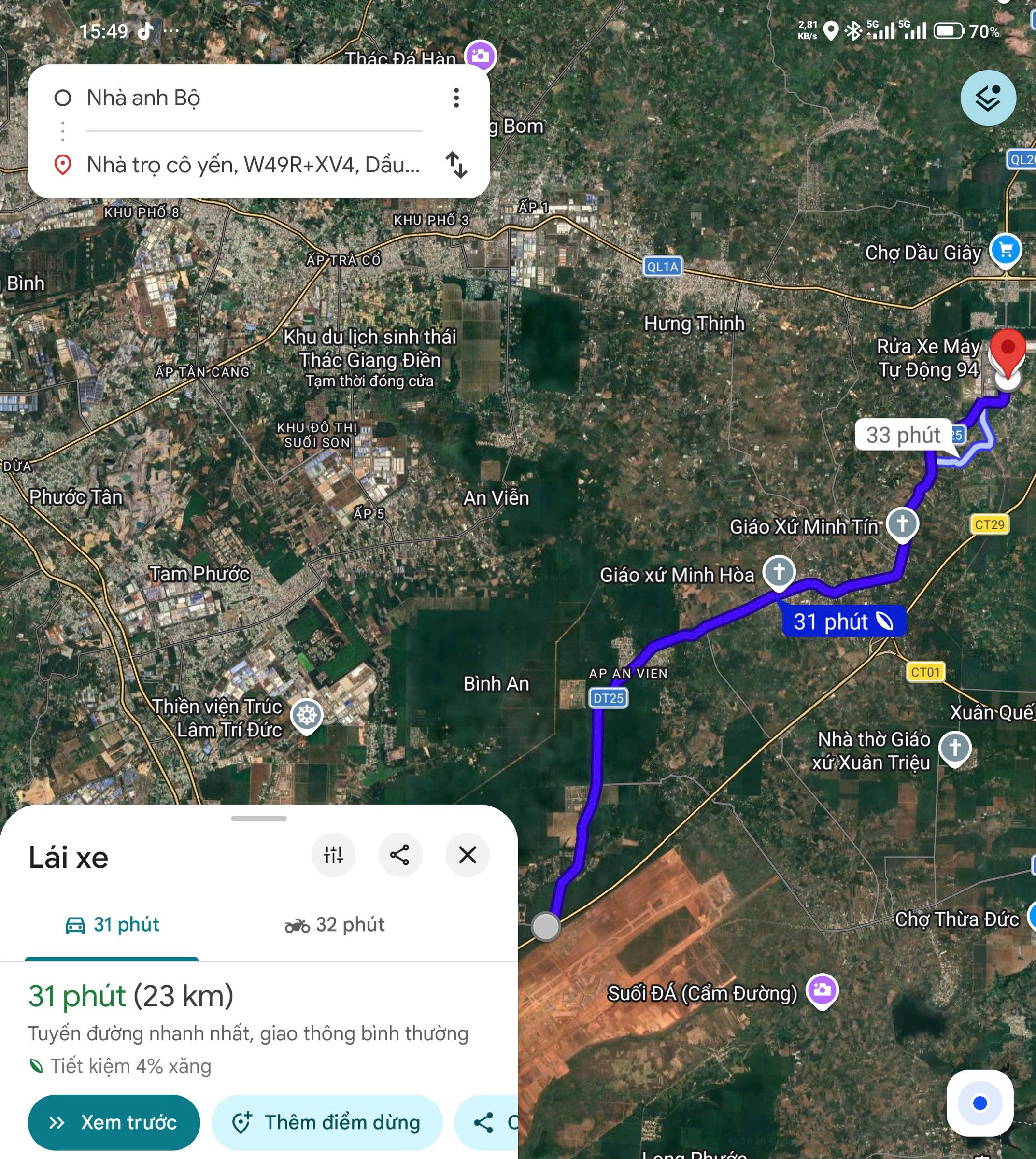Start the Xem trước route preview
The width and height of the screenshot is (1036, 1159).
click(114, 1123)
